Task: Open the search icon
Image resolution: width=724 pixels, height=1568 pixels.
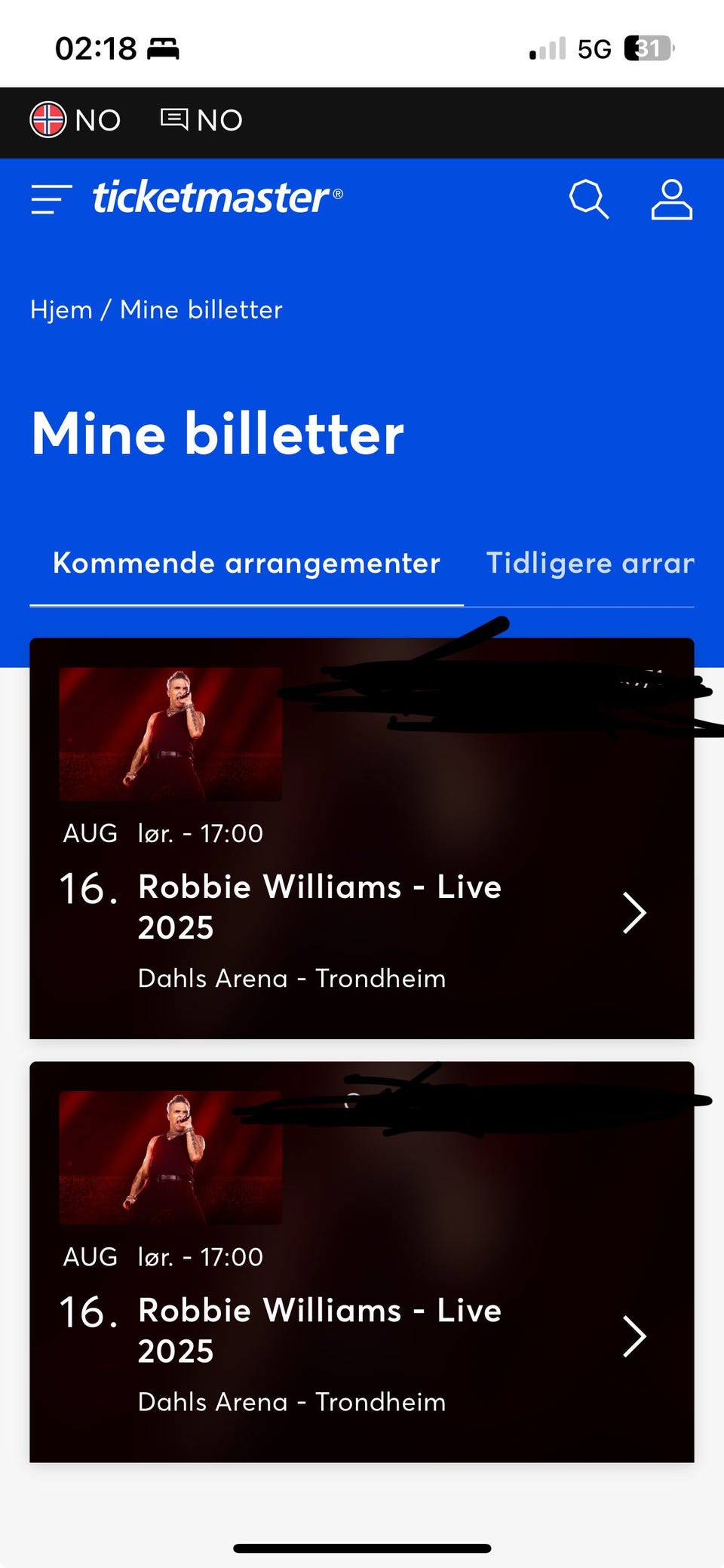Action: (x=589, y=198)
